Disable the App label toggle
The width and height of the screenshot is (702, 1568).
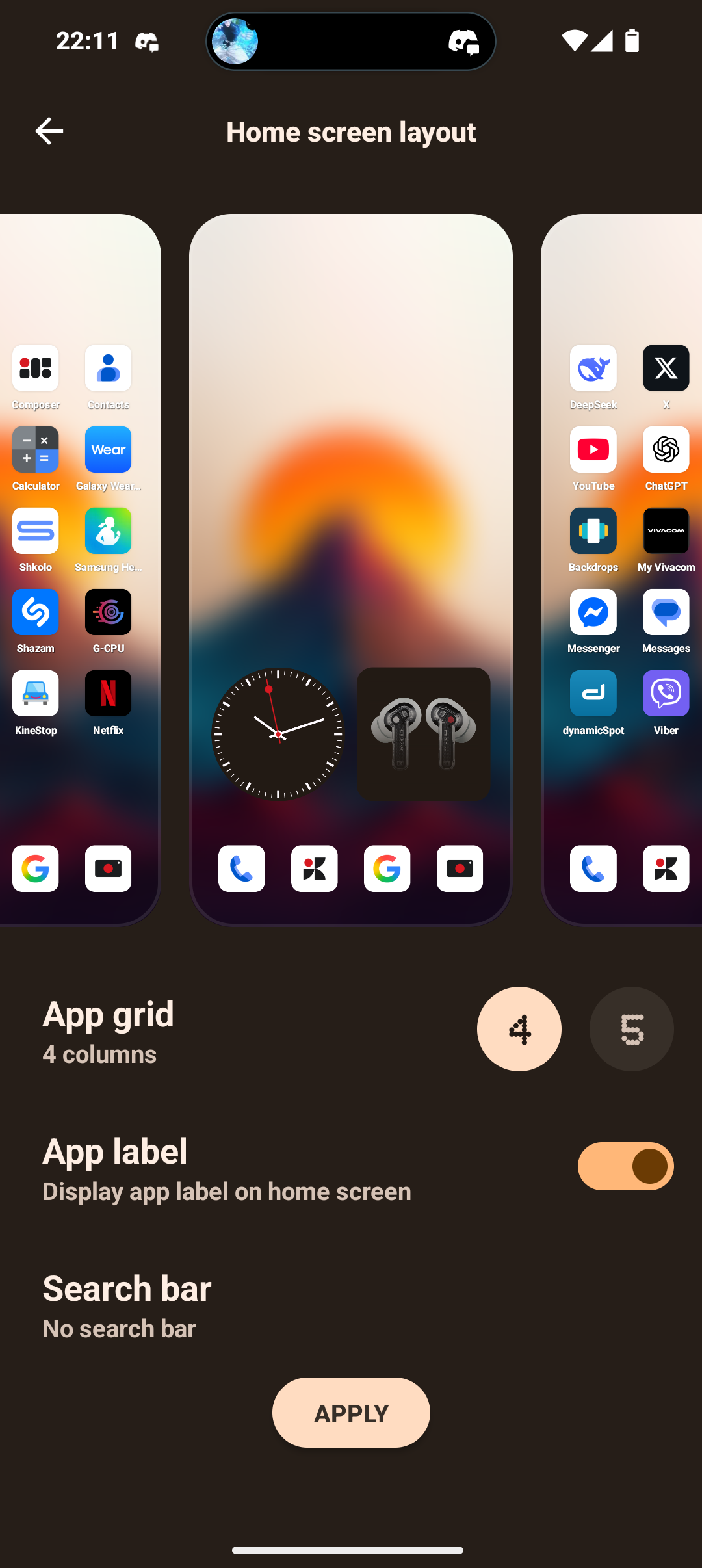pos(625,1166)
